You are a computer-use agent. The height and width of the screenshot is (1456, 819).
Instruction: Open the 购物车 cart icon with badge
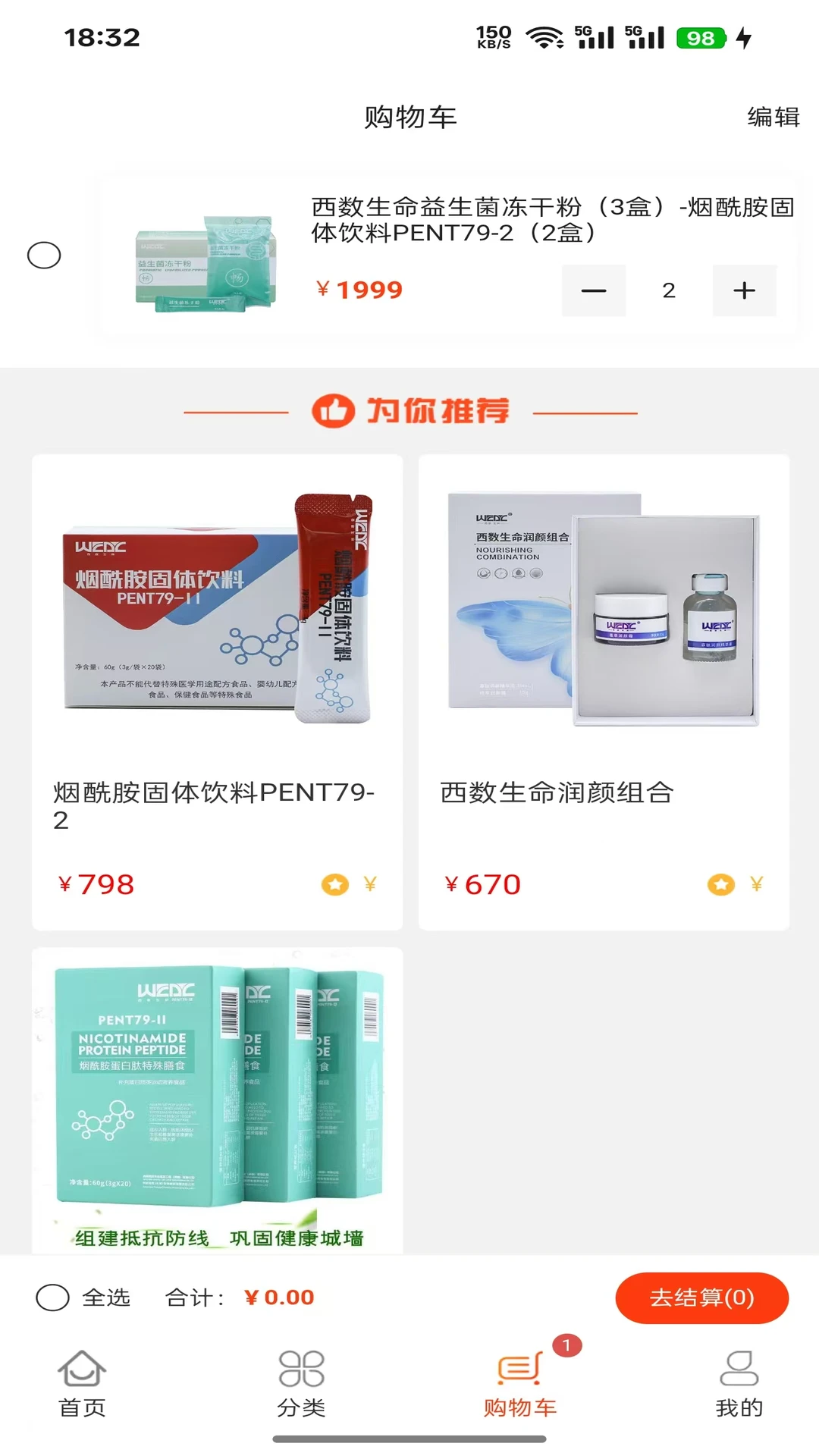[x=519, y=1369]
